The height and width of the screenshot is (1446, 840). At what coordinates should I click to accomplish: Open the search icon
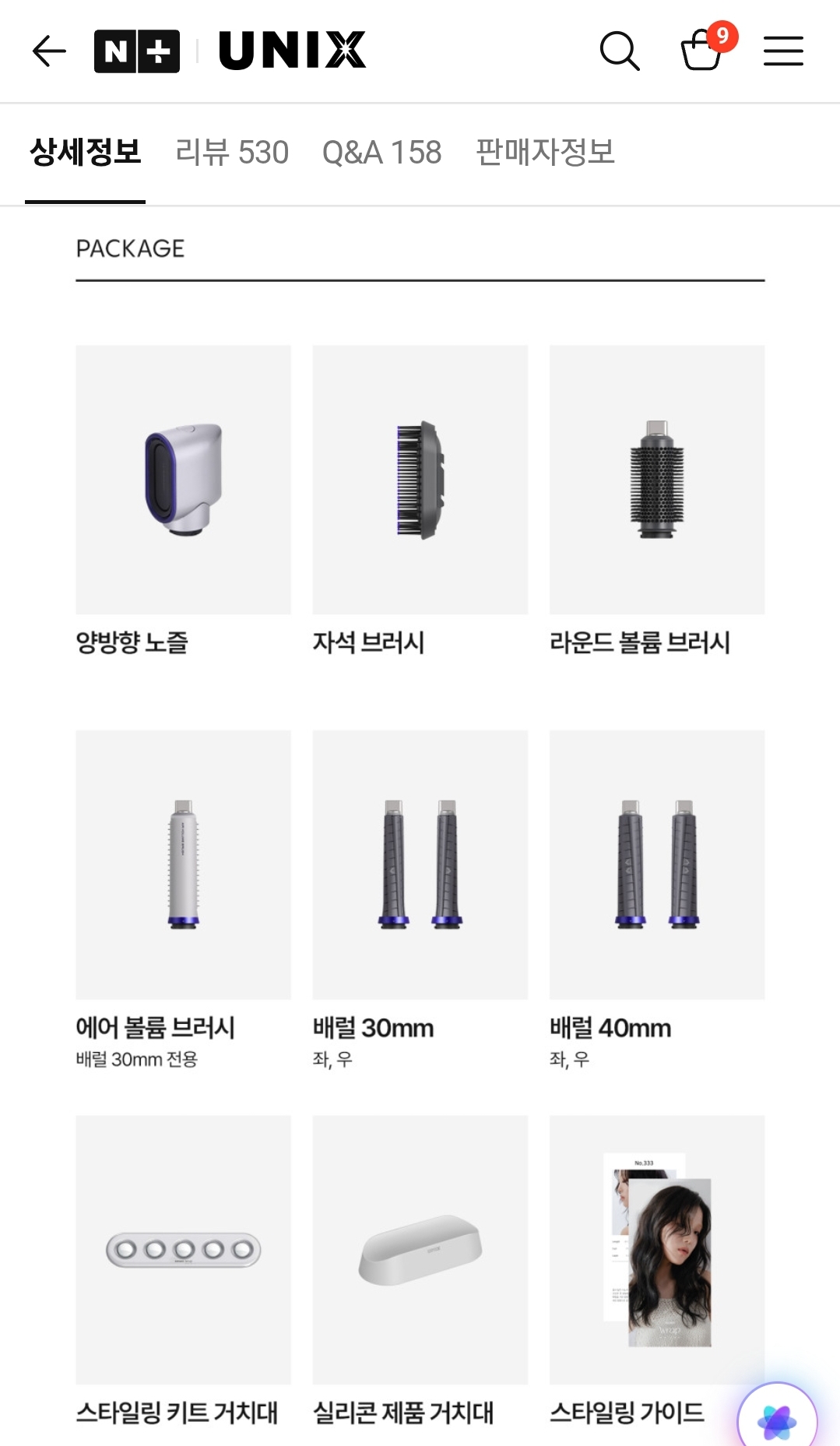(x=620, y=51)
